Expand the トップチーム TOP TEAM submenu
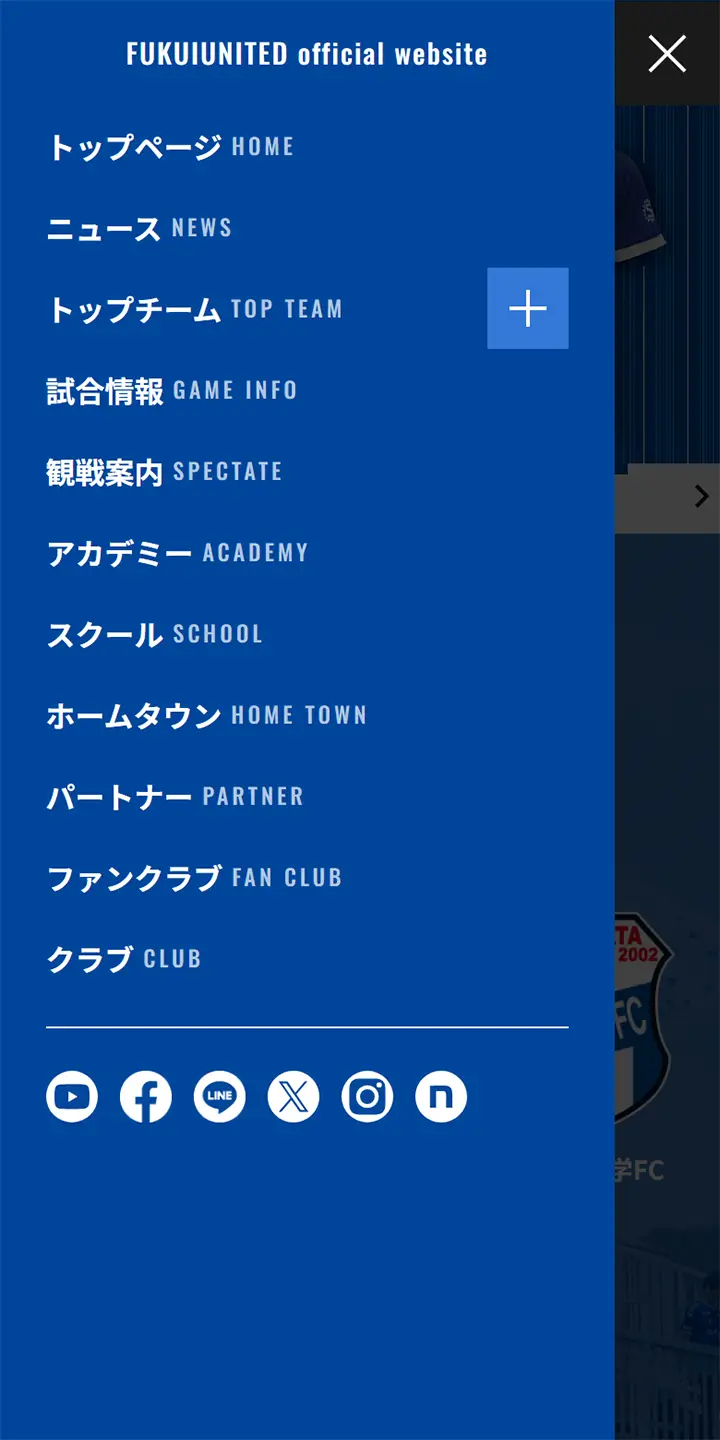 [528, 308]
